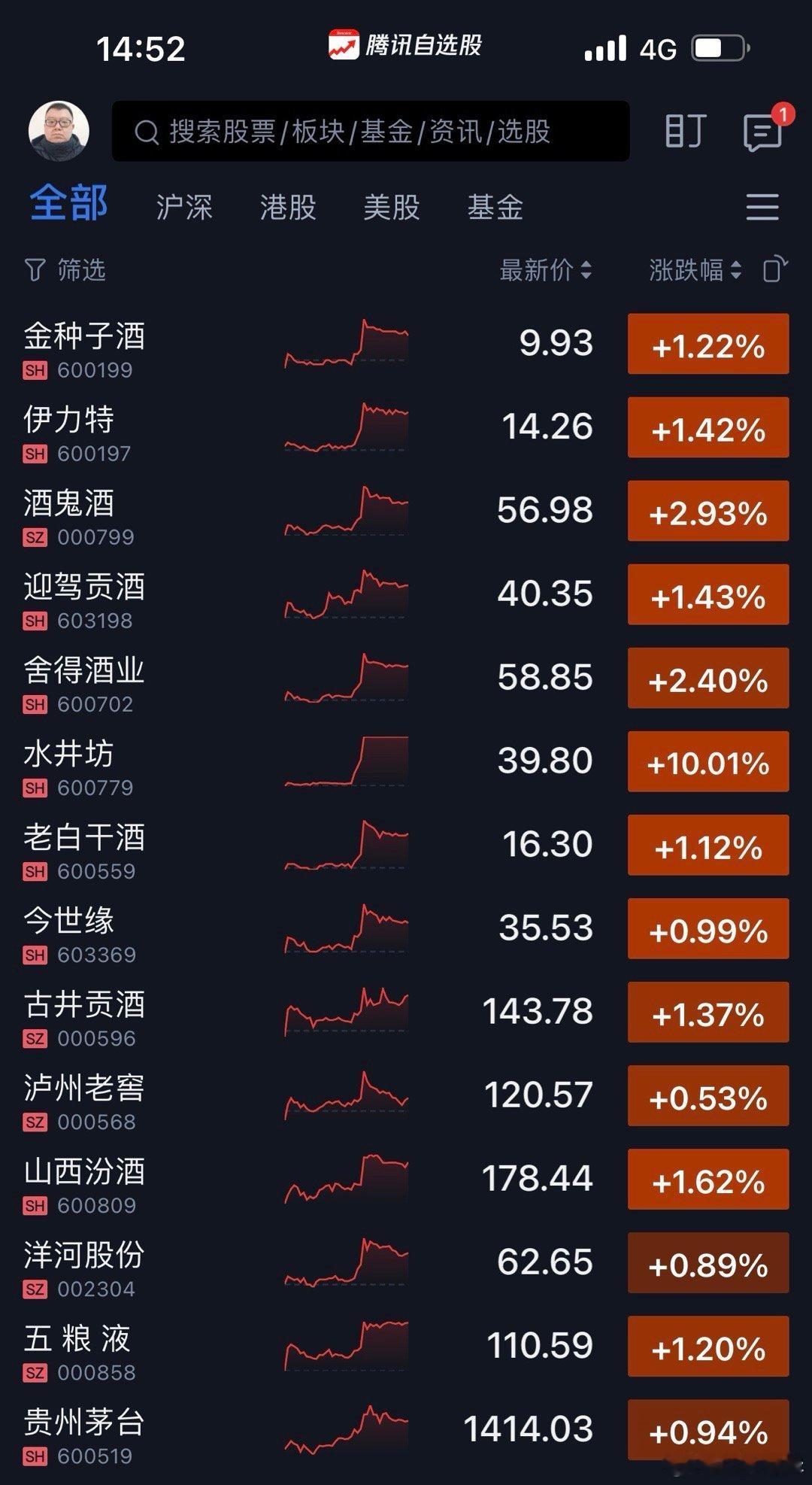This screenshot has height=1485, width=812.
Task: Switch to the 港股 tab
Action: coord(286,208)
